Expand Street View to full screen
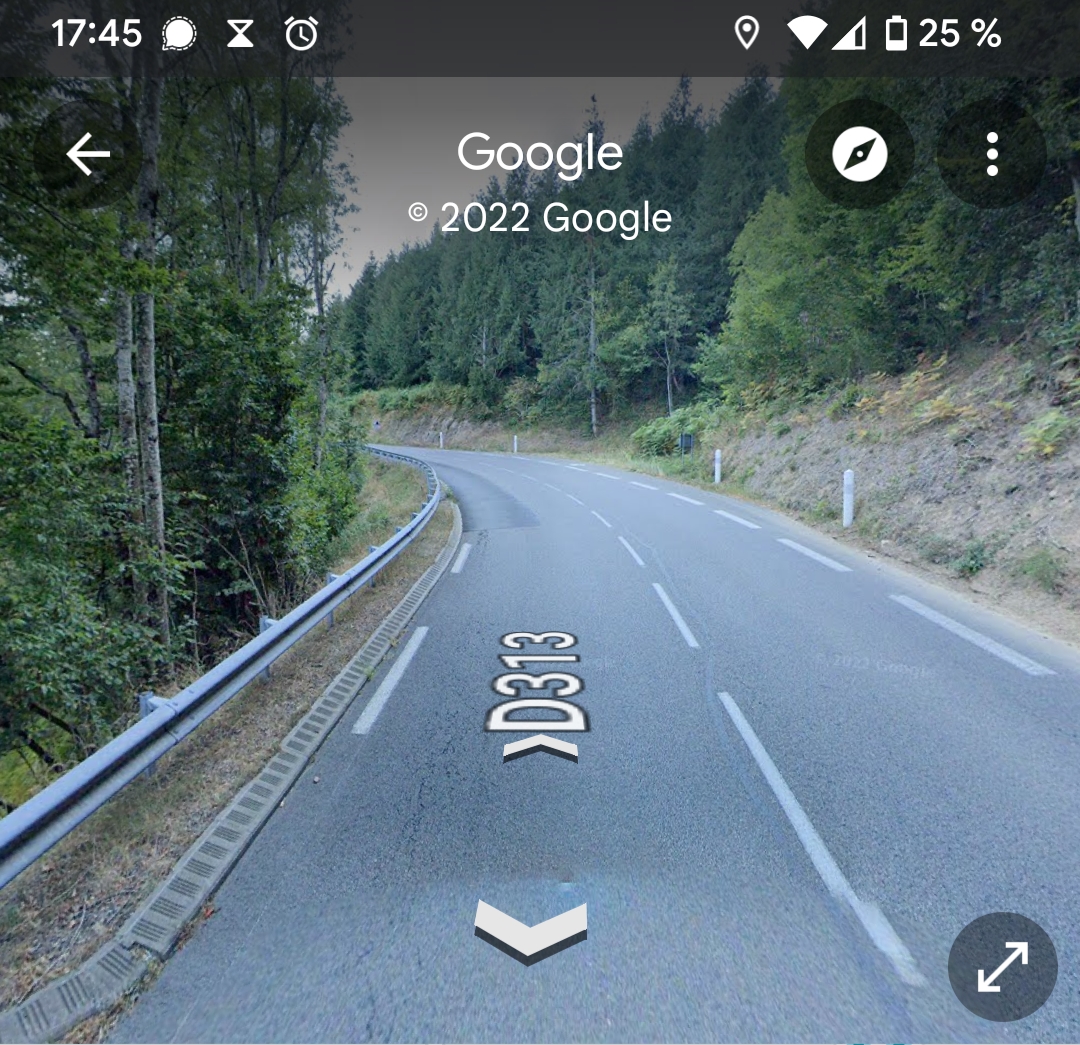The height and width of the screenshot is (1045, 1080). point(1002,966)
